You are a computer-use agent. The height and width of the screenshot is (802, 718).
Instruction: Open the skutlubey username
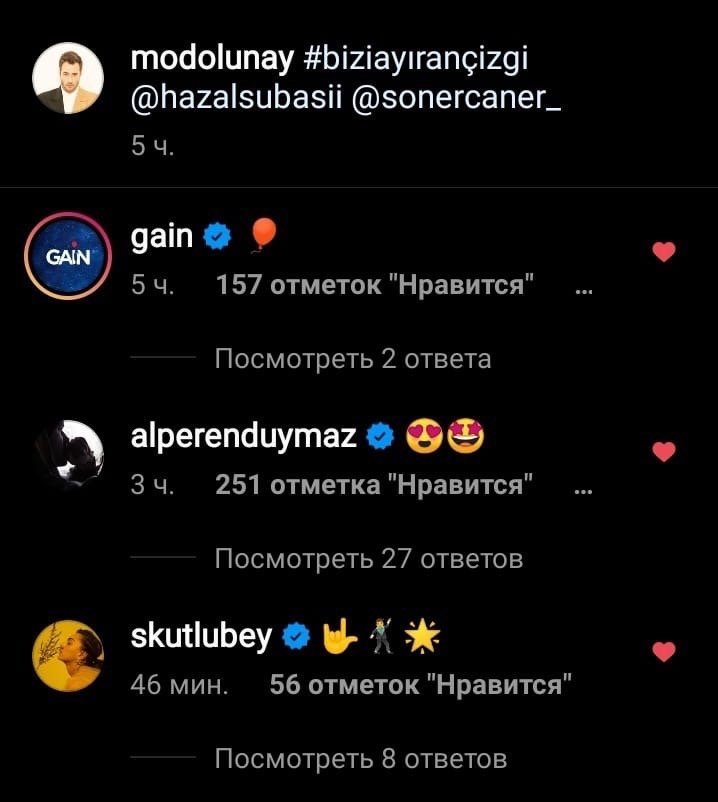pyautogui.click(x=201, y=636)
